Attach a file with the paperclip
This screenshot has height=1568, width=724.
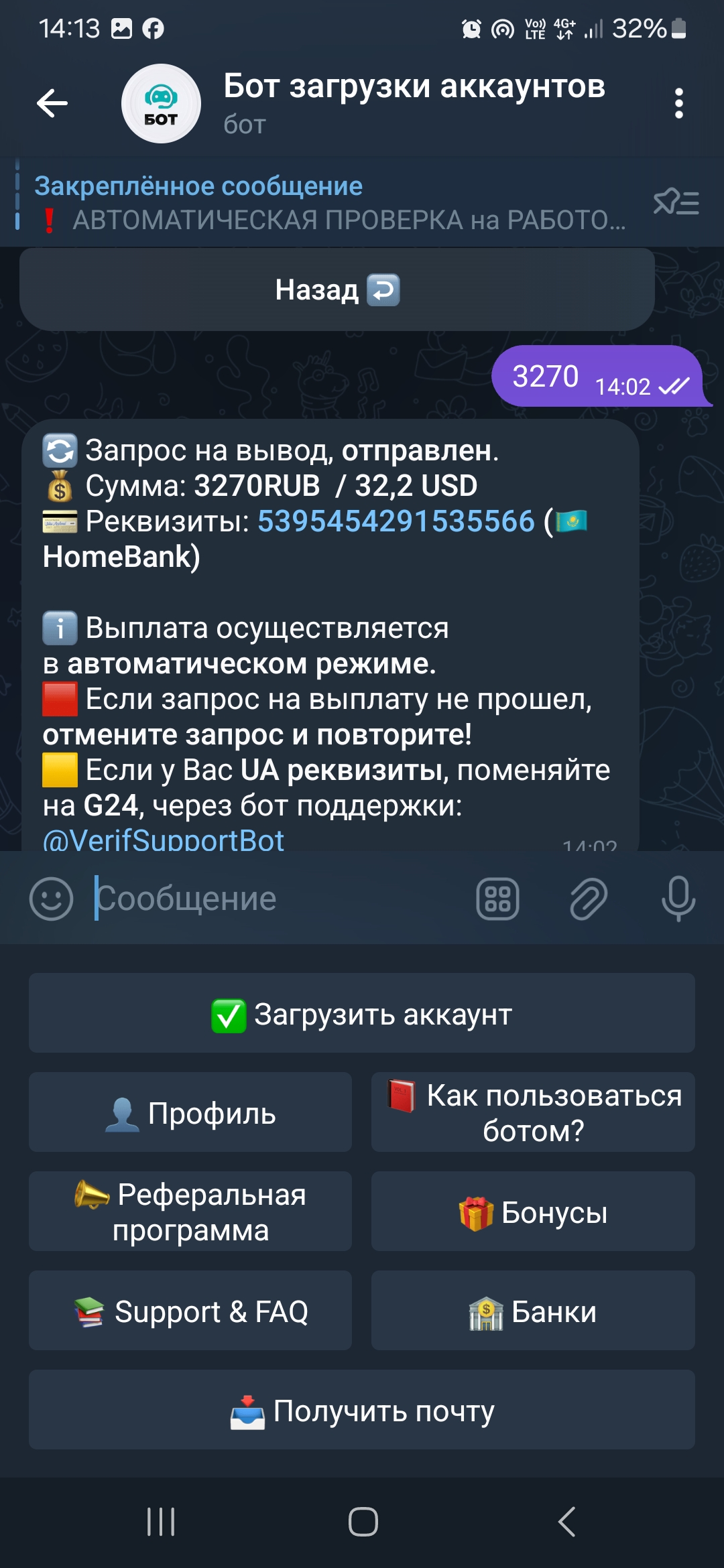point(588,899)
